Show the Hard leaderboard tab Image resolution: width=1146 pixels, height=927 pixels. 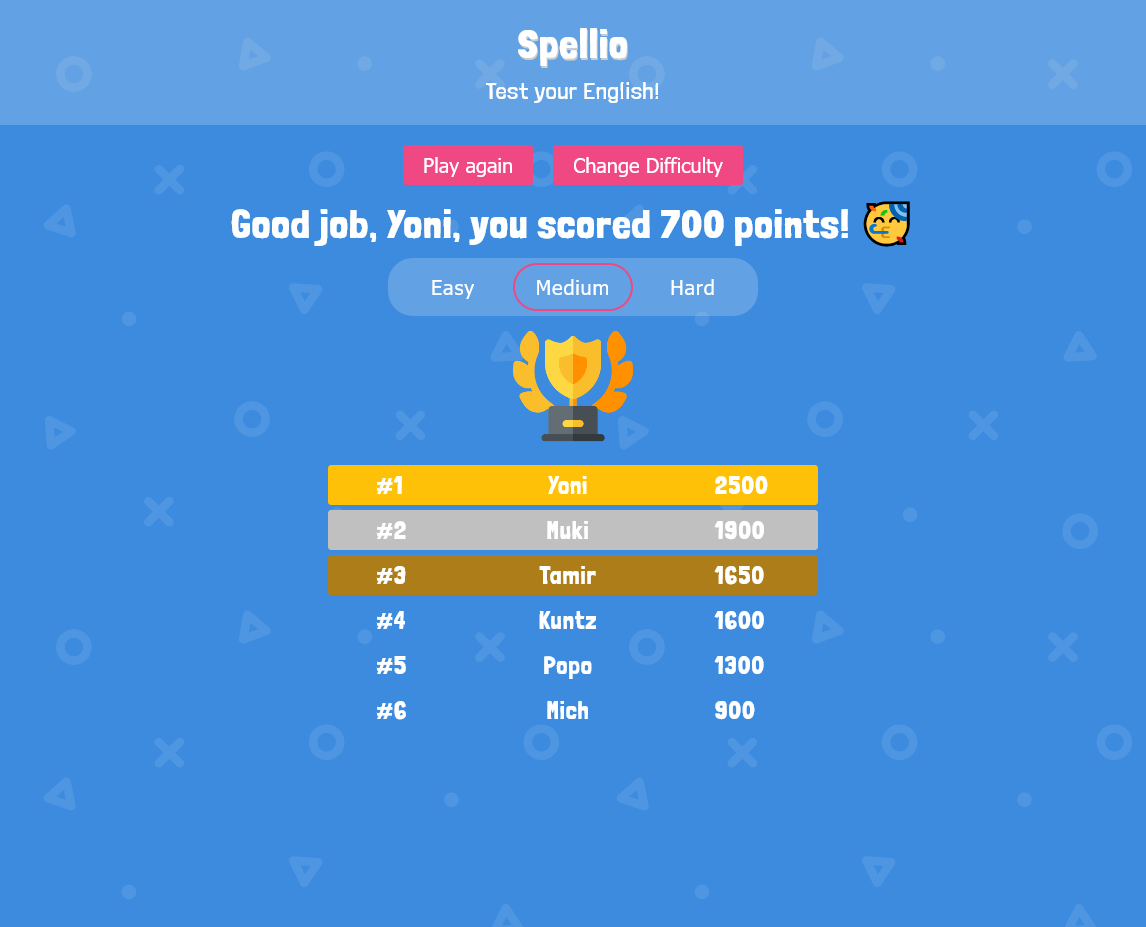coord(692,288)
